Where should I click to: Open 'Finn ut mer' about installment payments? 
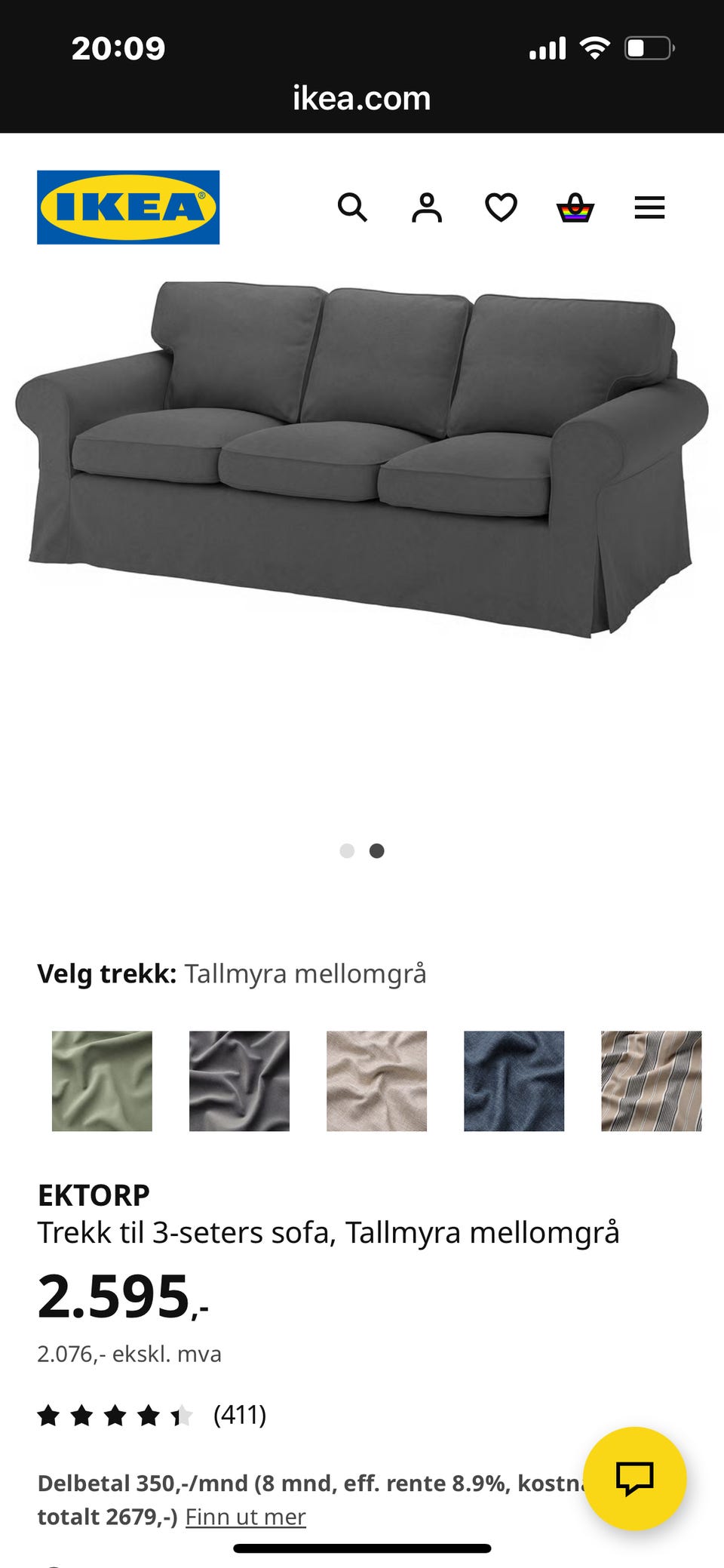245,1516
